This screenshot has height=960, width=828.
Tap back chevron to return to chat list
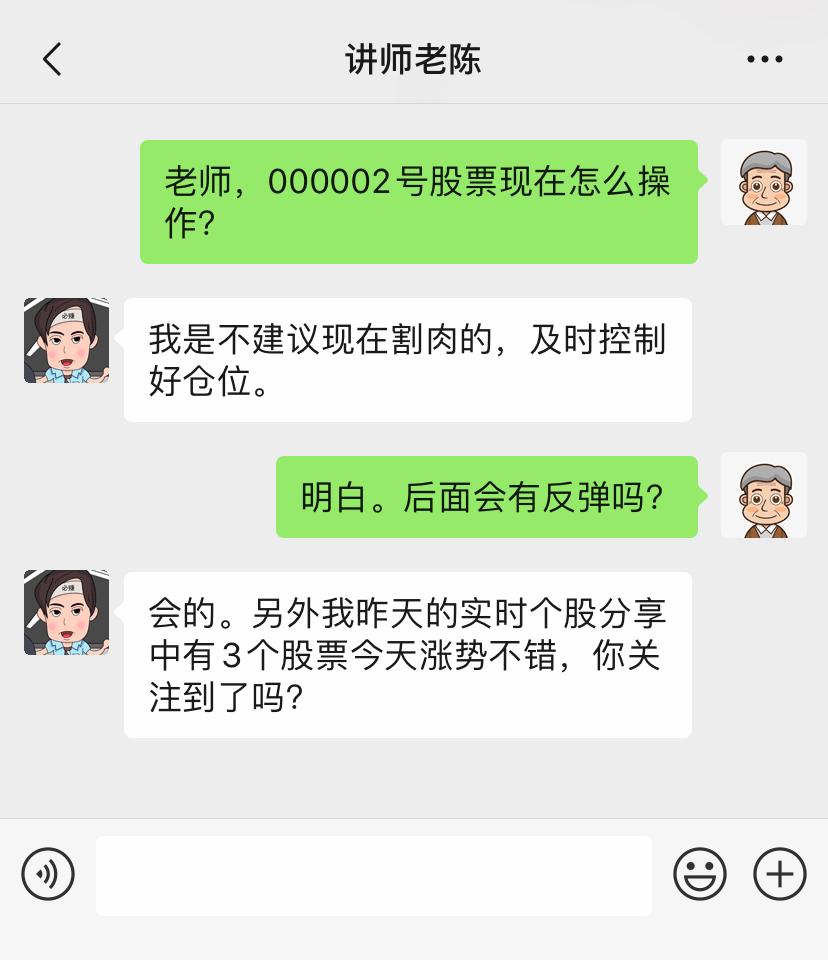pyautogui.click(x=52, y=60)
